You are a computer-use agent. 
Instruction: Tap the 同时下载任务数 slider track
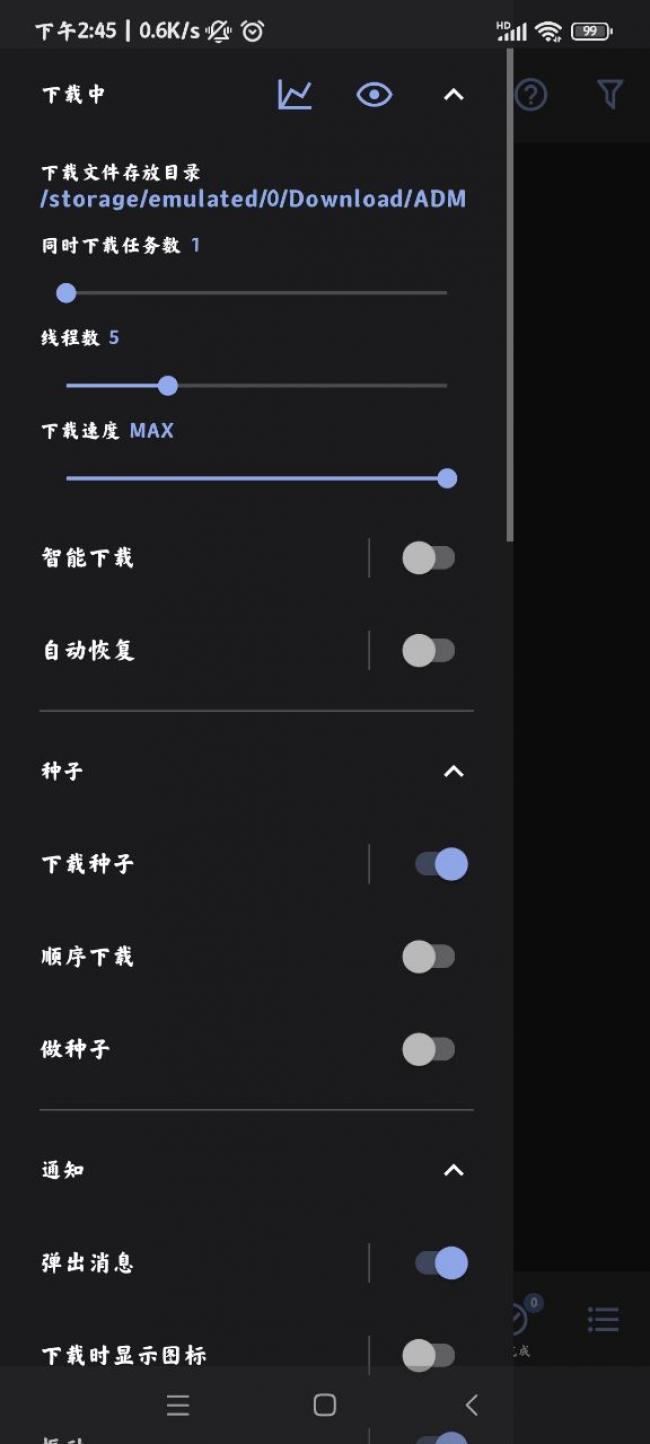256,293
